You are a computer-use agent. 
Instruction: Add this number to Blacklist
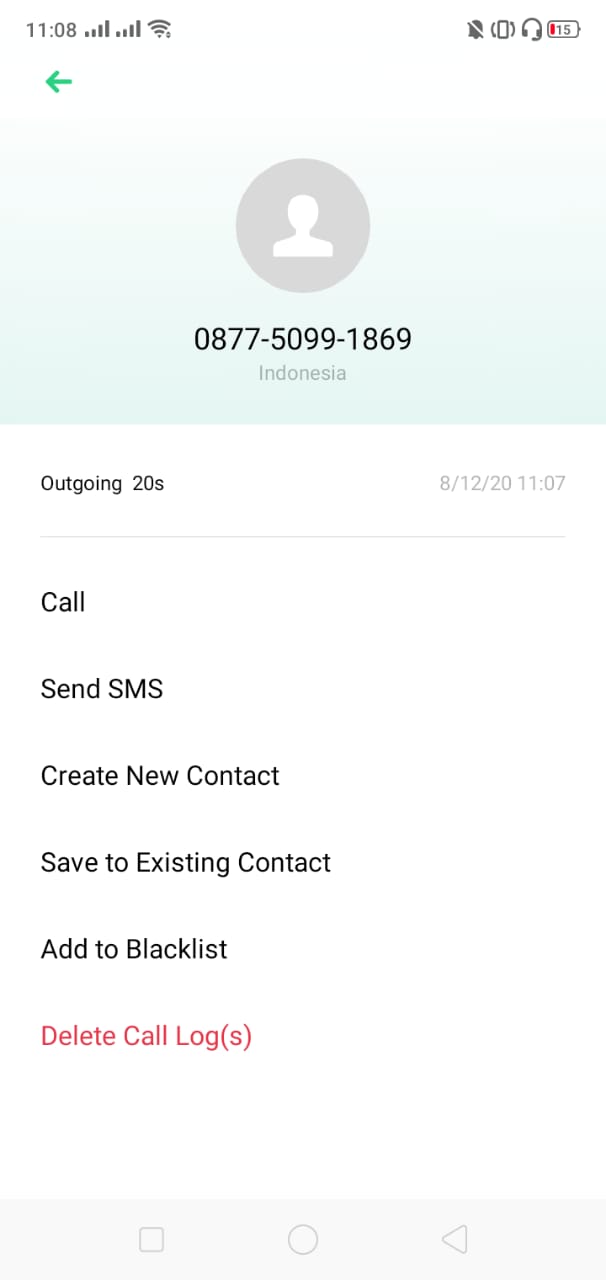point(134,949)
